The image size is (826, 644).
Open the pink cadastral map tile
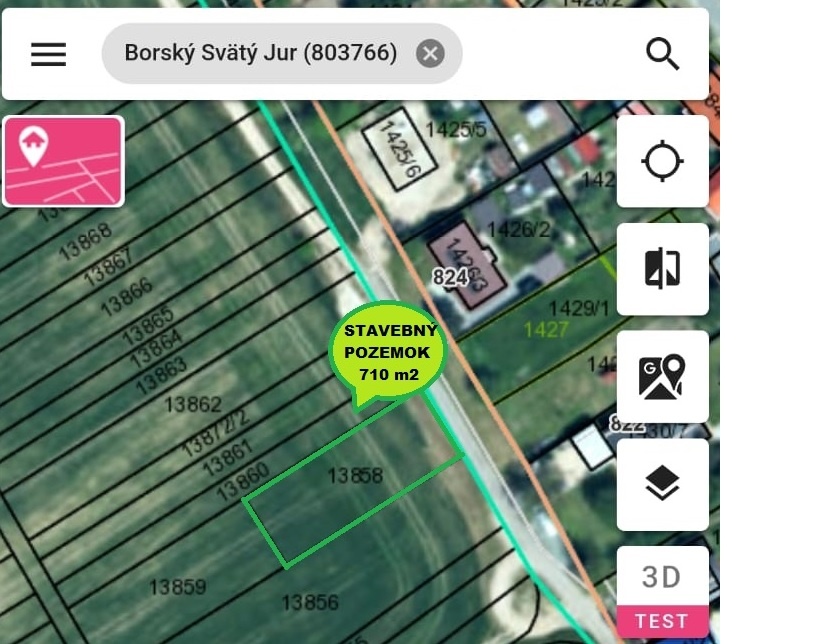(63, 161)
